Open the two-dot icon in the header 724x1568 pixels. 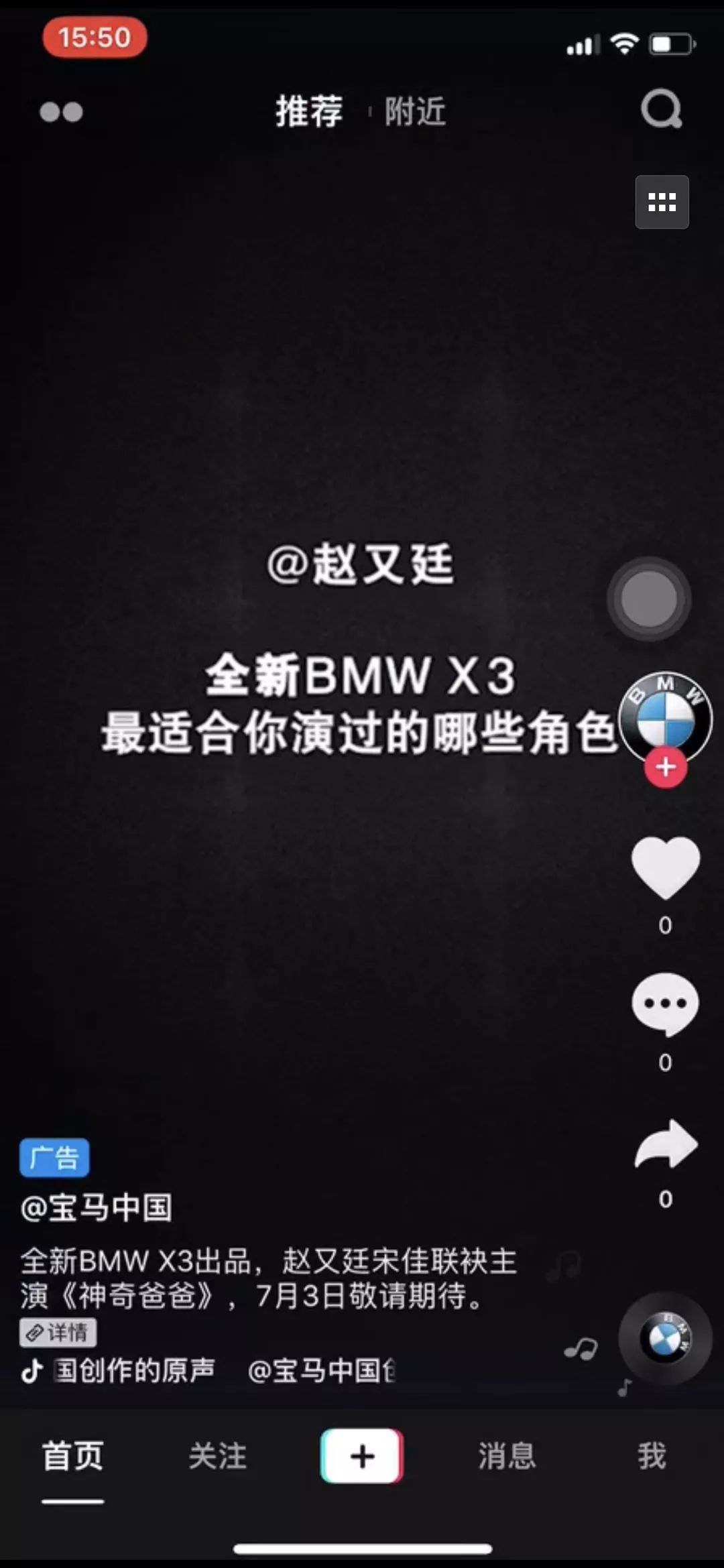61,112
